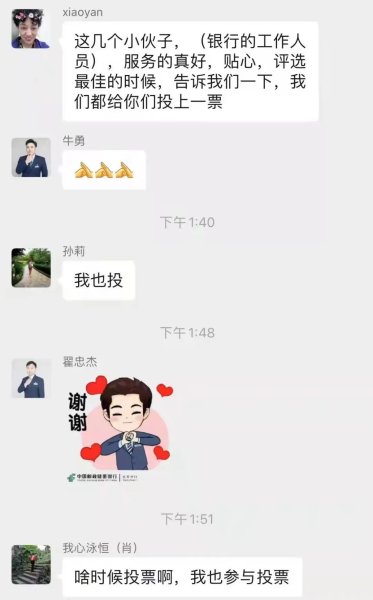Tap 我心泳恒（肖）'s avatar
Image resolution: width=373 pixels, height=600 pixels.
click(x=31, y=564)
